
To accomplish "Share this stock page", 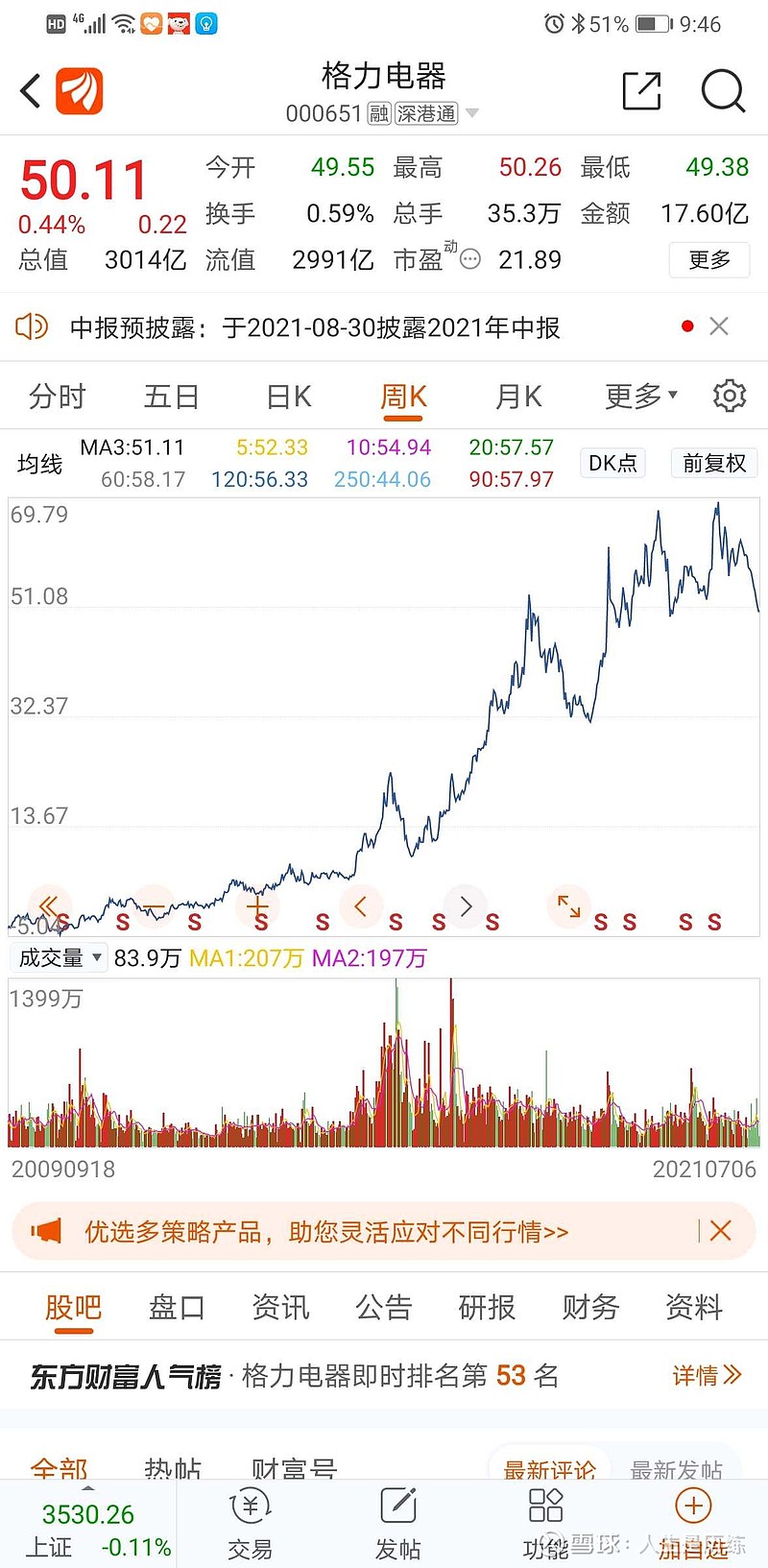I will pos(641,91).
